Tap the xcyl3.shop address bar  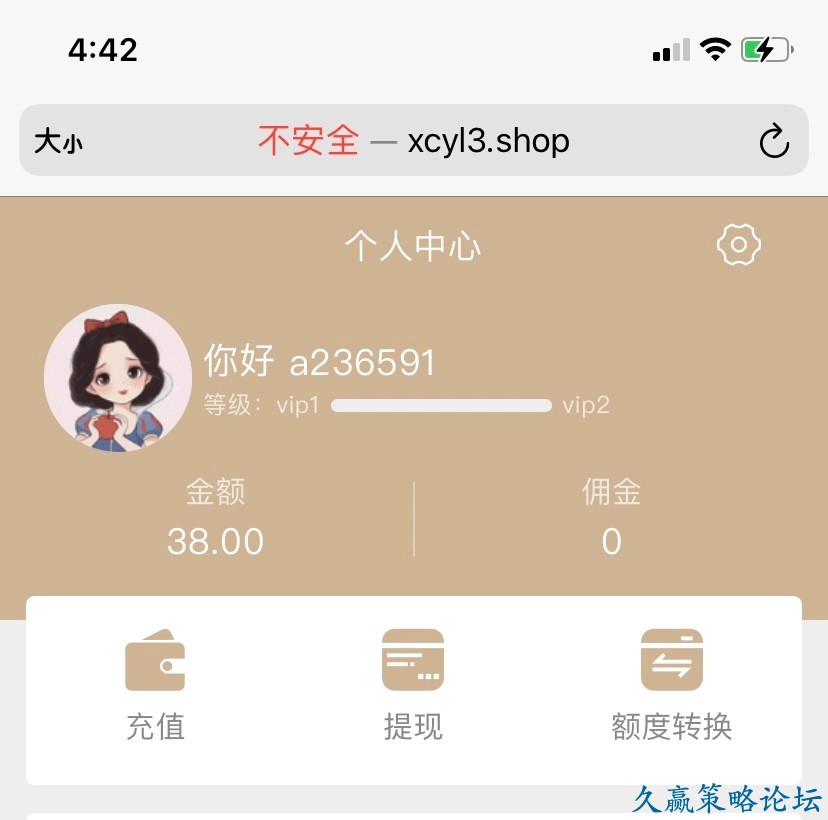click(x=414, y=141)
